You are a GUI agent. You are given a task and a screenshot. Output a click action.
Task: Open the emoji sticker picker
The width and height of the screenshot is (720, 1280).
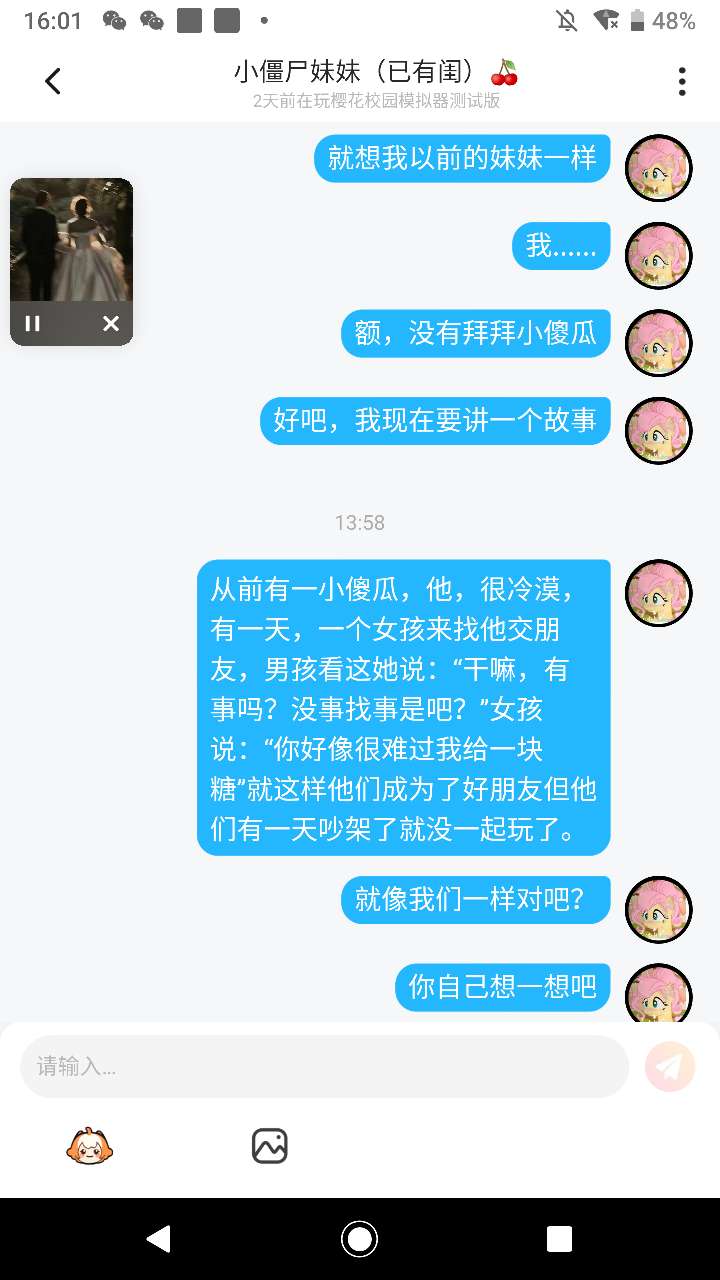tap(90, 1146)
